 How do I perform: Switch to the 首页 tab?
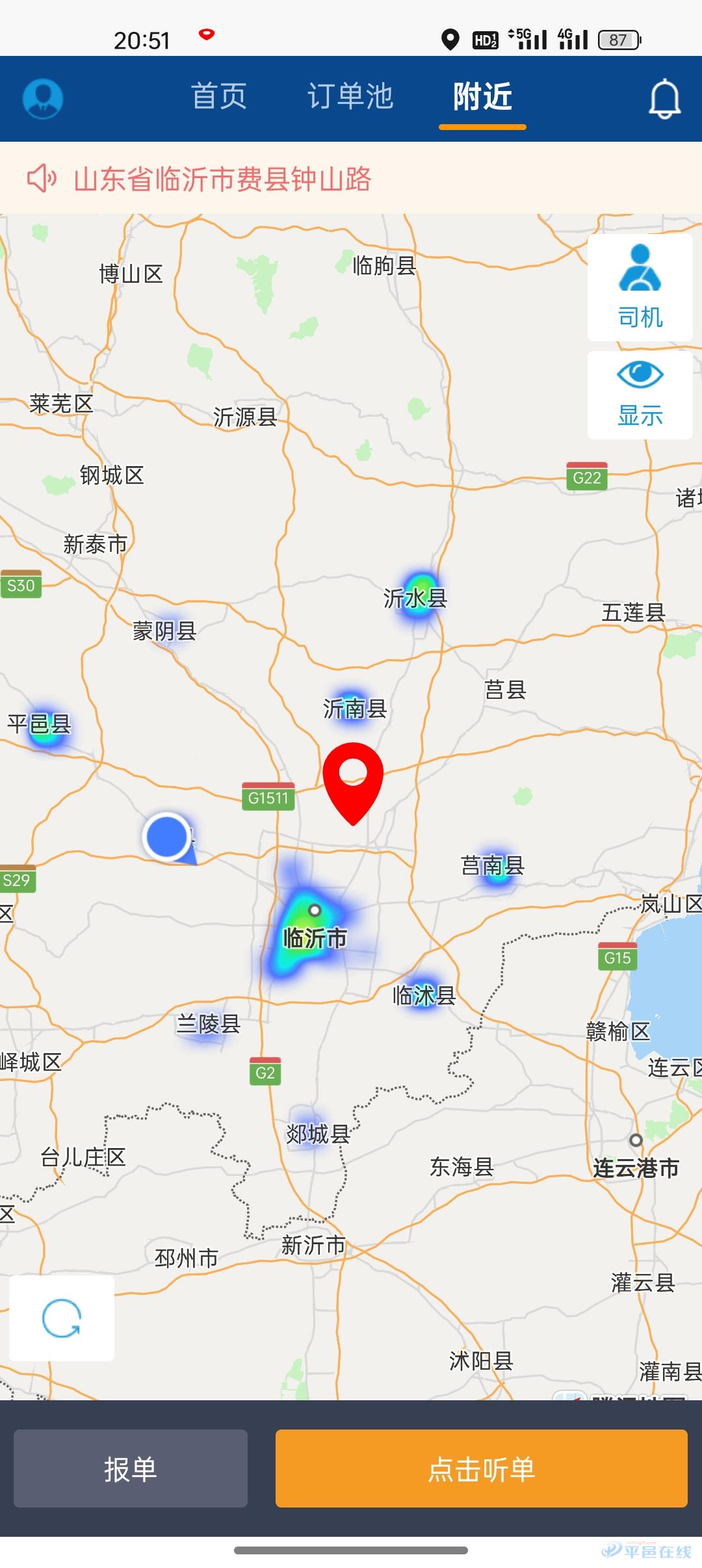[x=219, y=96]
